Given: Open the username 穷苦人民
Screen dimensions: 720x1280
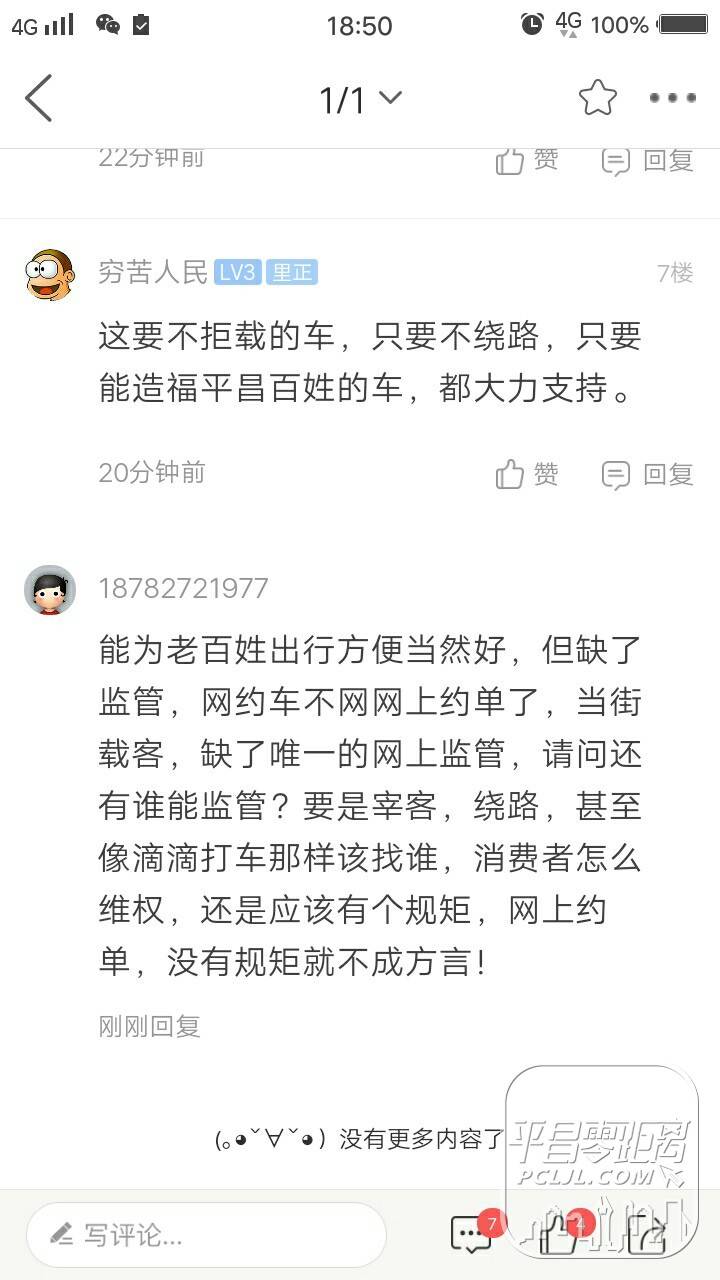Looking at the screenshot, I should point(152,272).
